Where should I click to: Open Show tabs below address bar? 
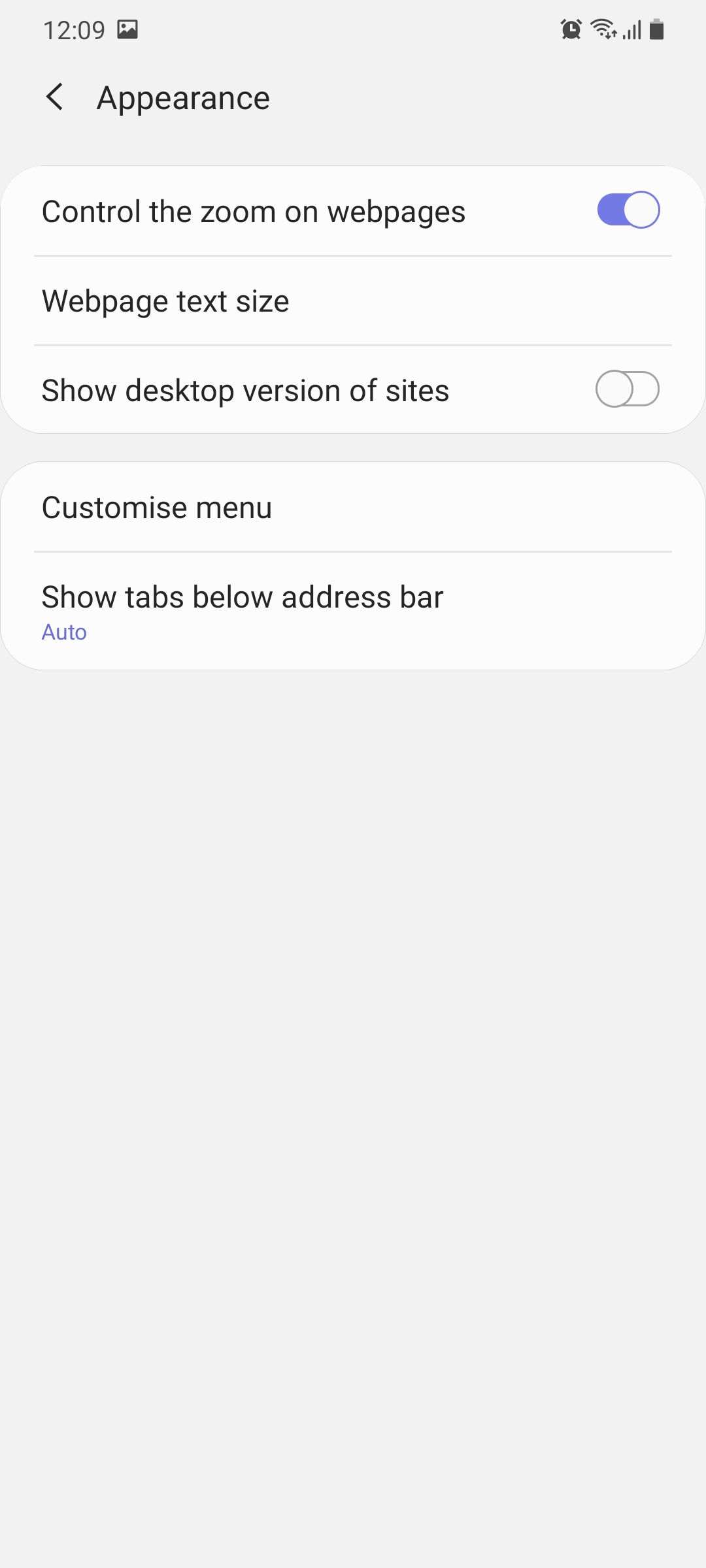pyautogui.click(x=353, y=611)
